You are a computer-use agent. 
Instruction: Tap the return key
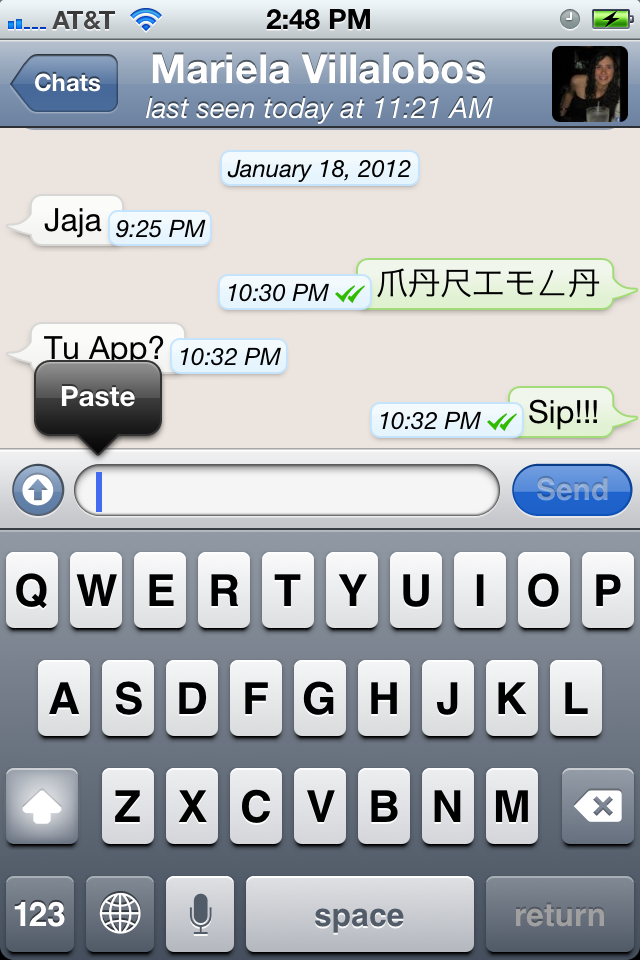click(559, 914)
